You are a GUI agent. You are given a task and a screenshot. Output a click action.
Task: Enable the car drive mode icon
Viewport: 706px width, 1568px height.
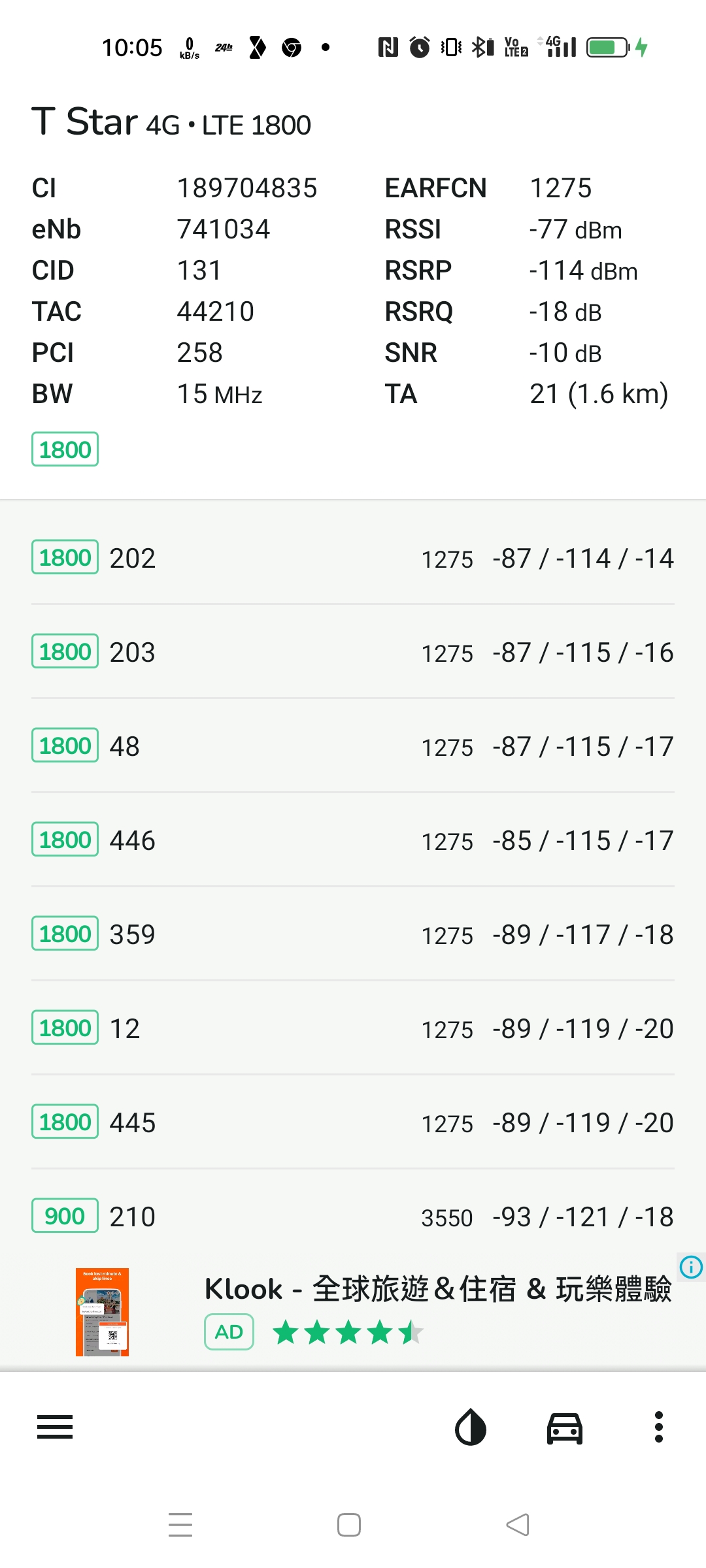[565, 1428]
